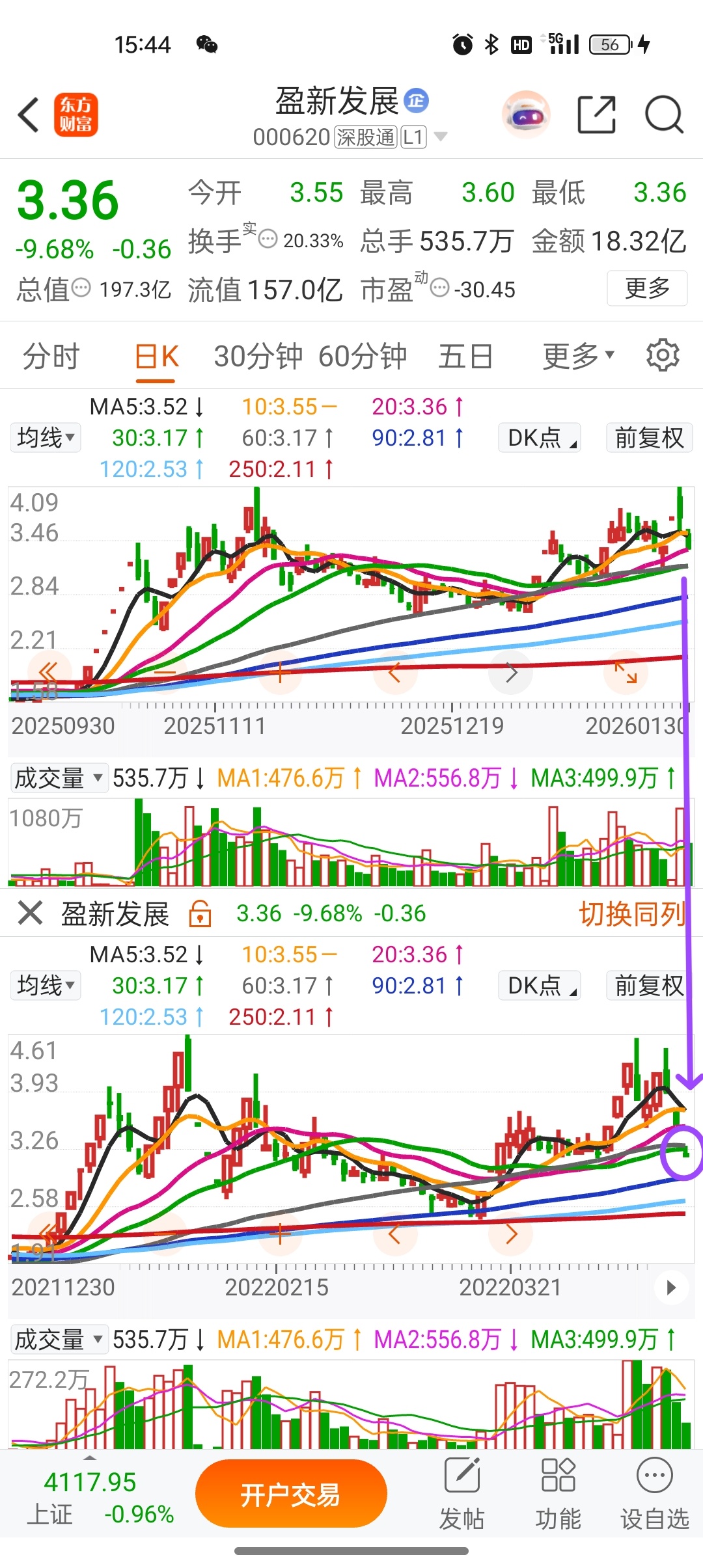The height and width of the screenshot is (1568, 703).
Task: Open chart settings gear
Action: (x=663, y=355)
